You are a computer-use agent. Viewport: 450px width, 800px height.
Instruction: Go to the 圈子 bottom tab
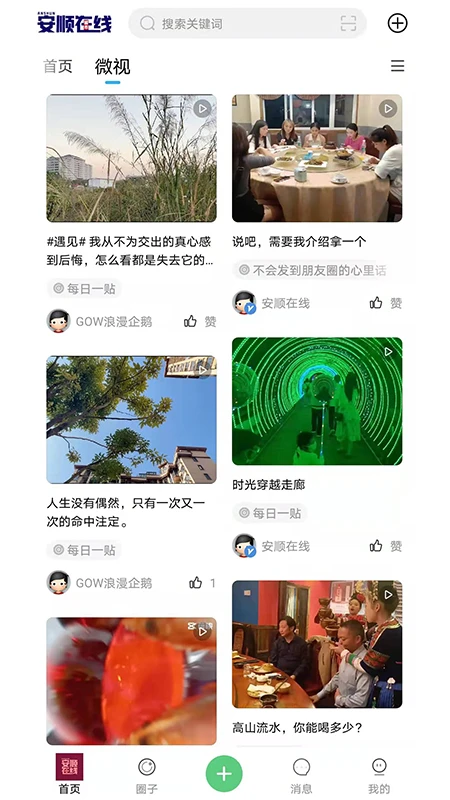147,776
